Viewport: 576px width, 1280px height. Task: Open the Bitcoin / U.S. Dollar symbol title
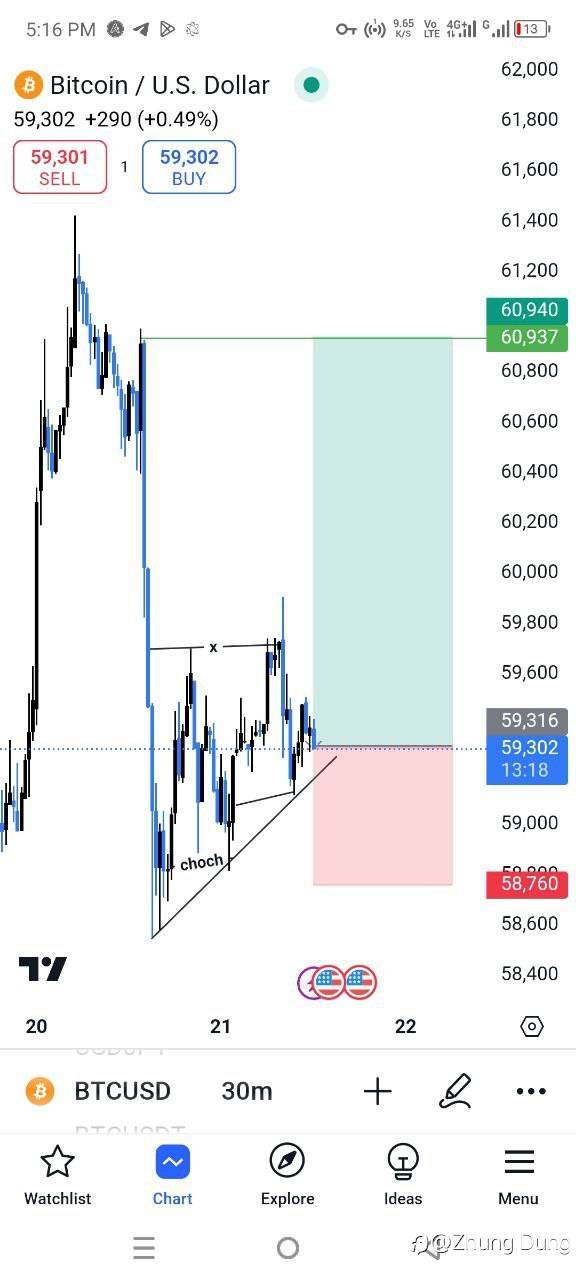click(x=160, y=86)
